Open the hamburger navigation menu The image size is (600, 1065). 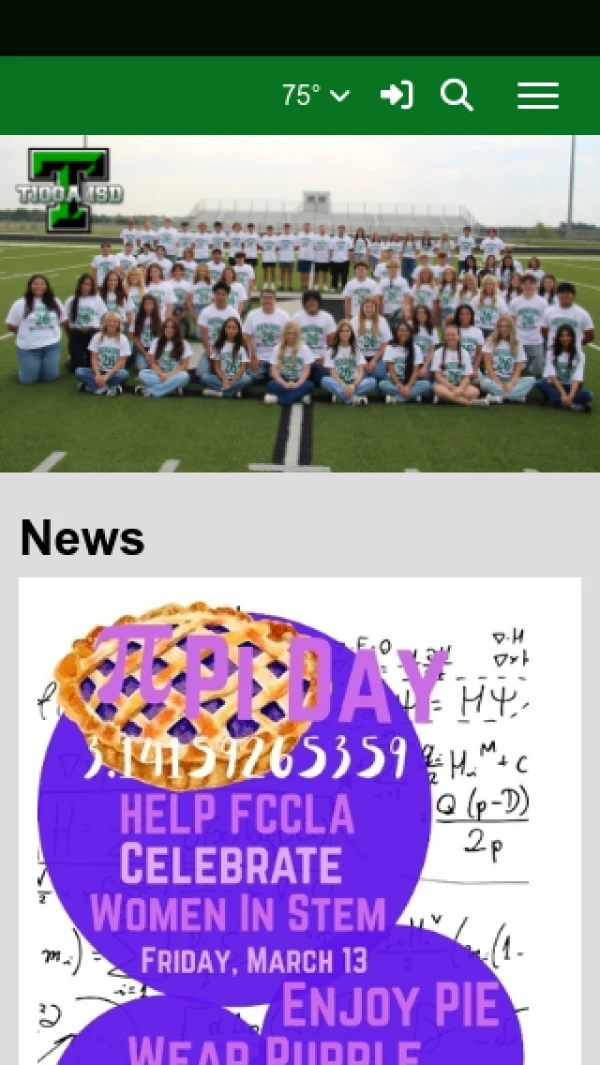click(538, 96)
